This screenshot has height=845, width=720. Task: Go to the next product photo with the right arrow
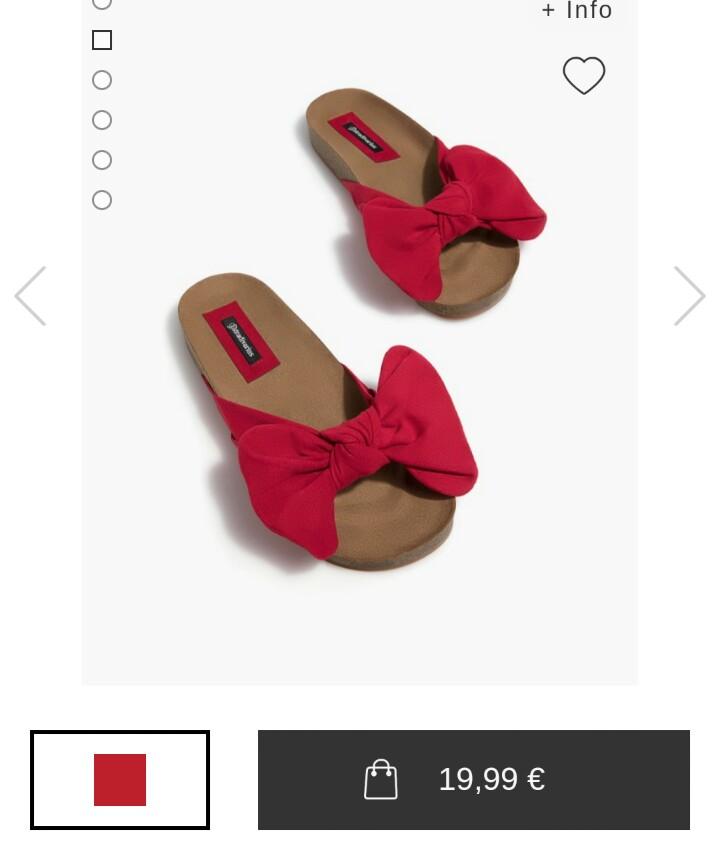689,296
